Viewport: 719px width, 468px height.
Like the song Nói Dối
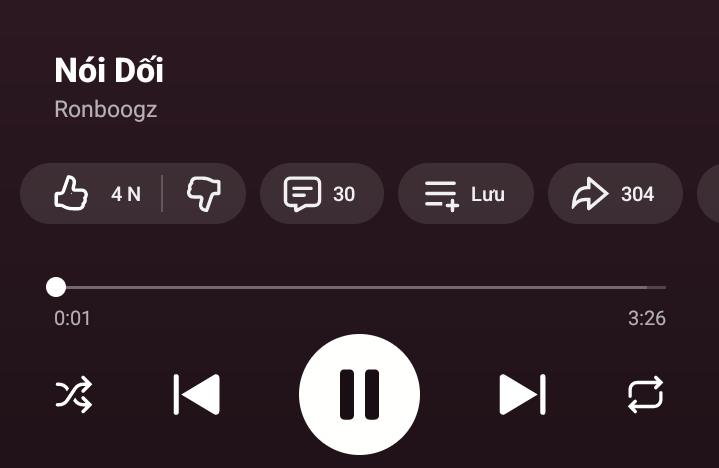point(92,193)
